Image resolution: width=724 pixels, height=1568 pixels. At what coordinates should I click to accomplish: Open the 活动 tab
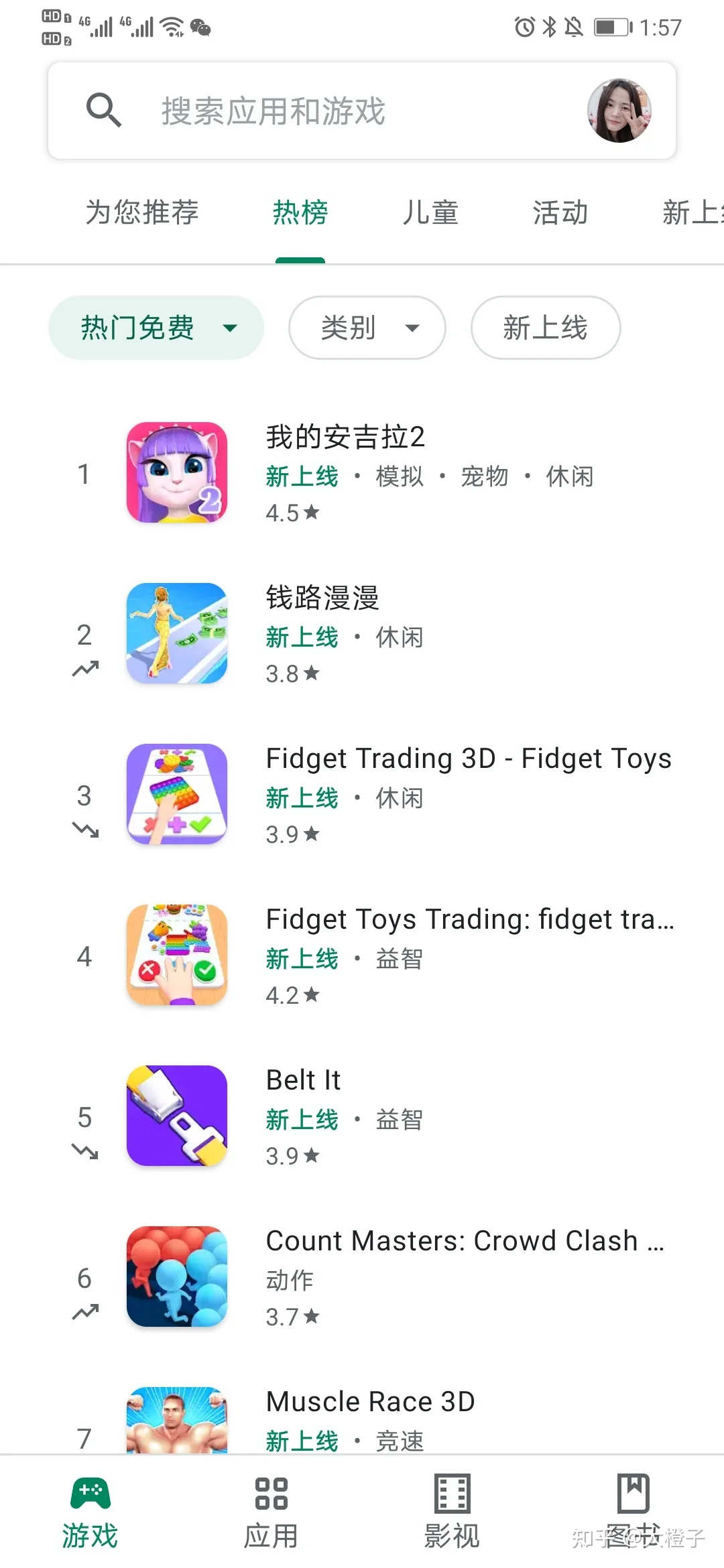click(560, 213)
